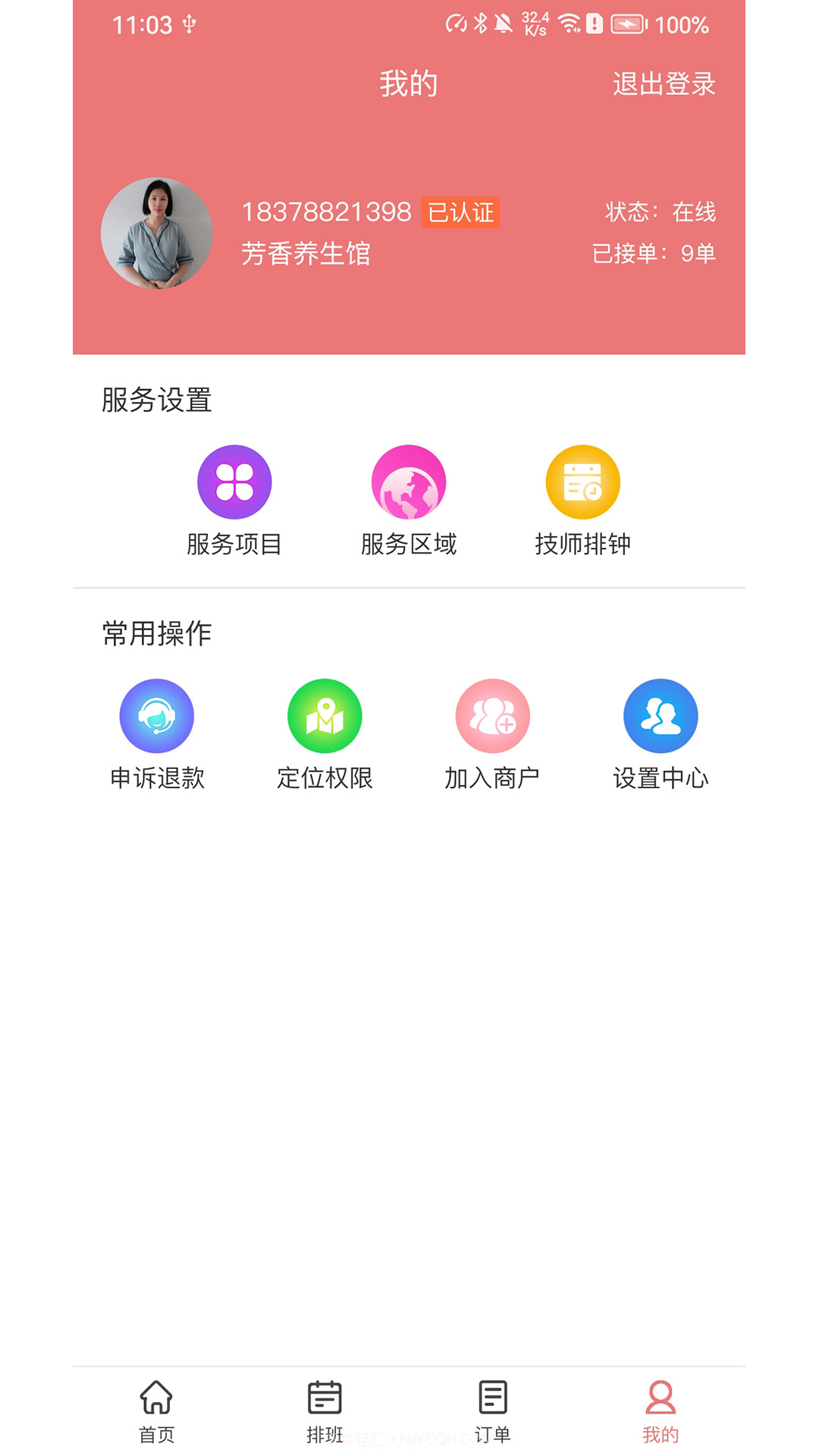
Task: Tap the 申诉退款 headset support icon
Action: [x=156, y=715]
